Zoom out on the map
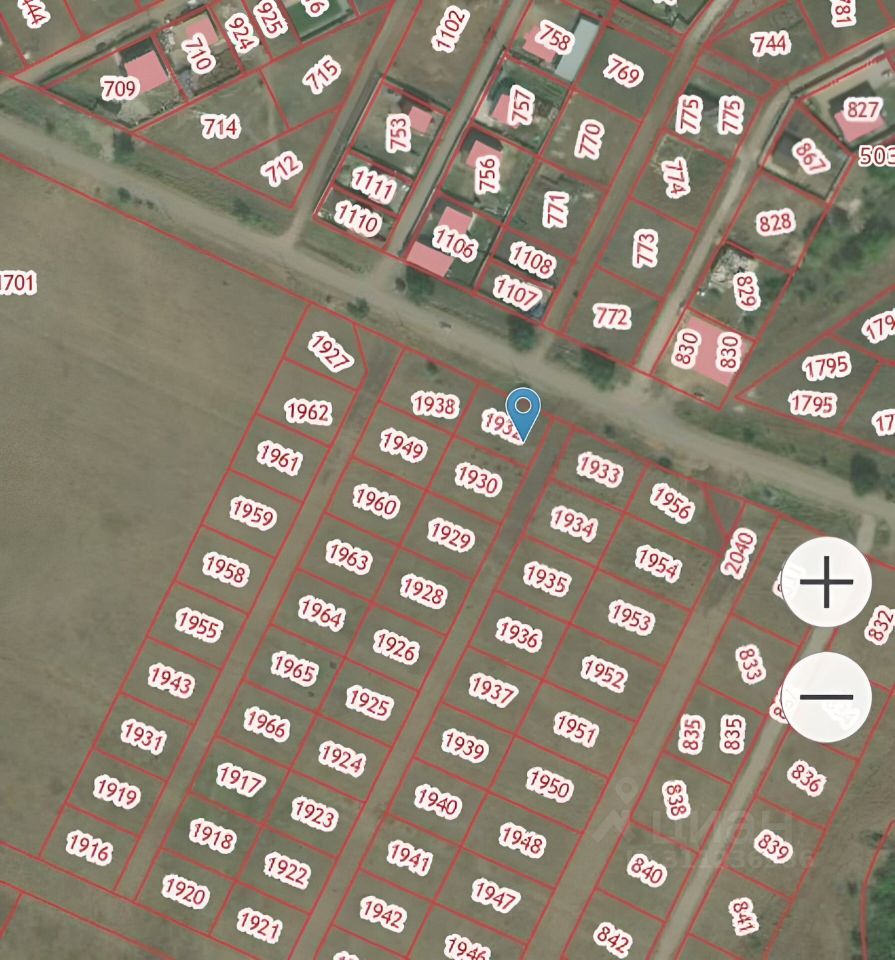 click(x=826, y=697)
